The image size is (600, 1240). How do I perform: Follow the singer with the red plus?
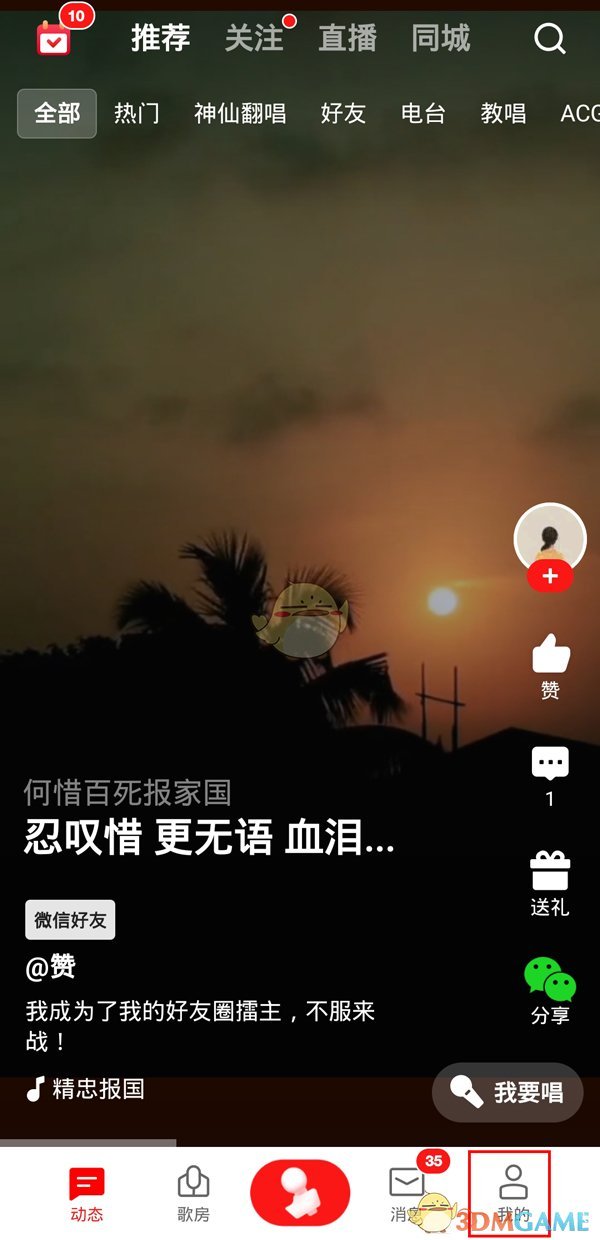[x=550, y=577]
